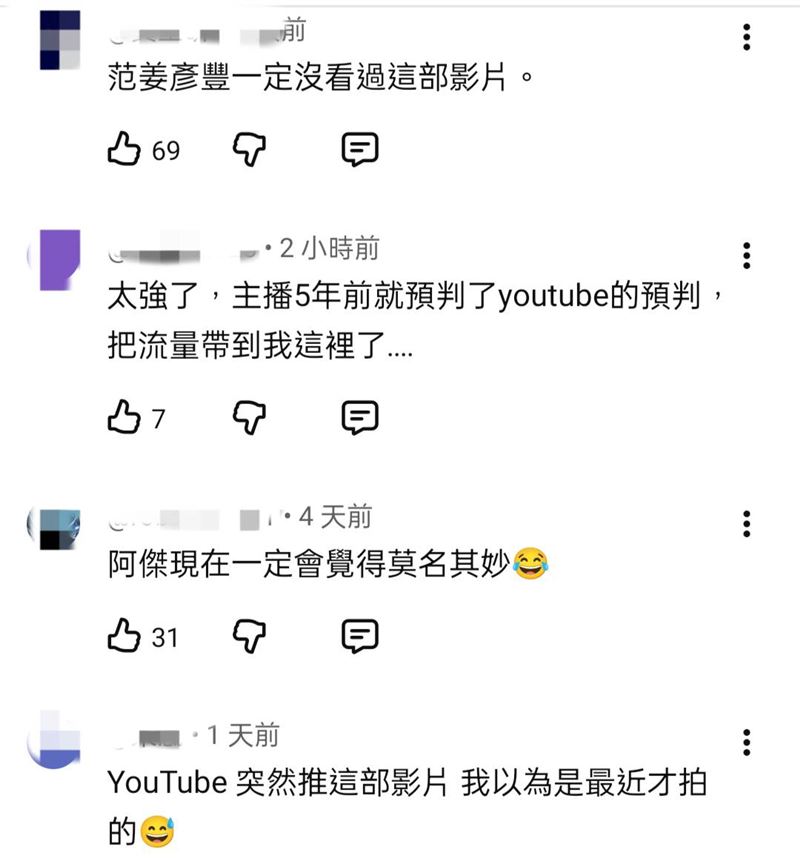The image size is (800, 861).
Task: Dislike the 主播5年前 comment
Action: (248, 417)
